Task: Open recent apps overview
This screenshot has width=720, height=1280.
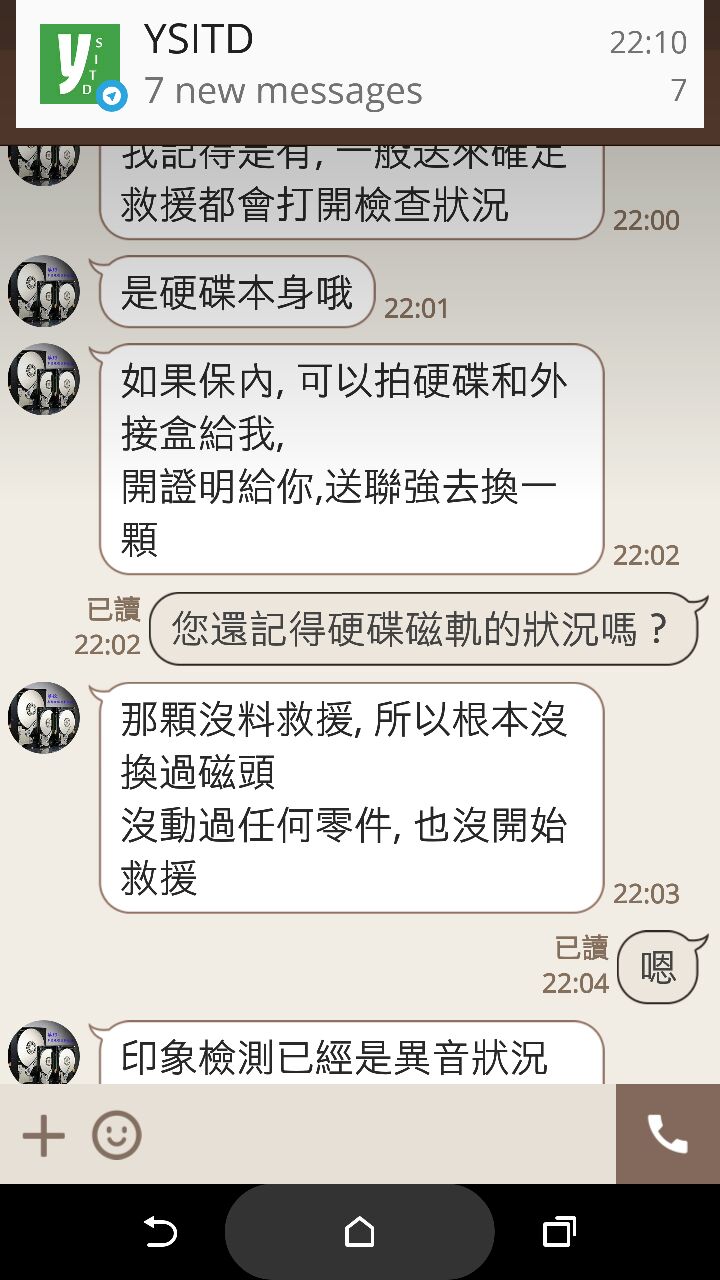Action: click(559, 1232)
